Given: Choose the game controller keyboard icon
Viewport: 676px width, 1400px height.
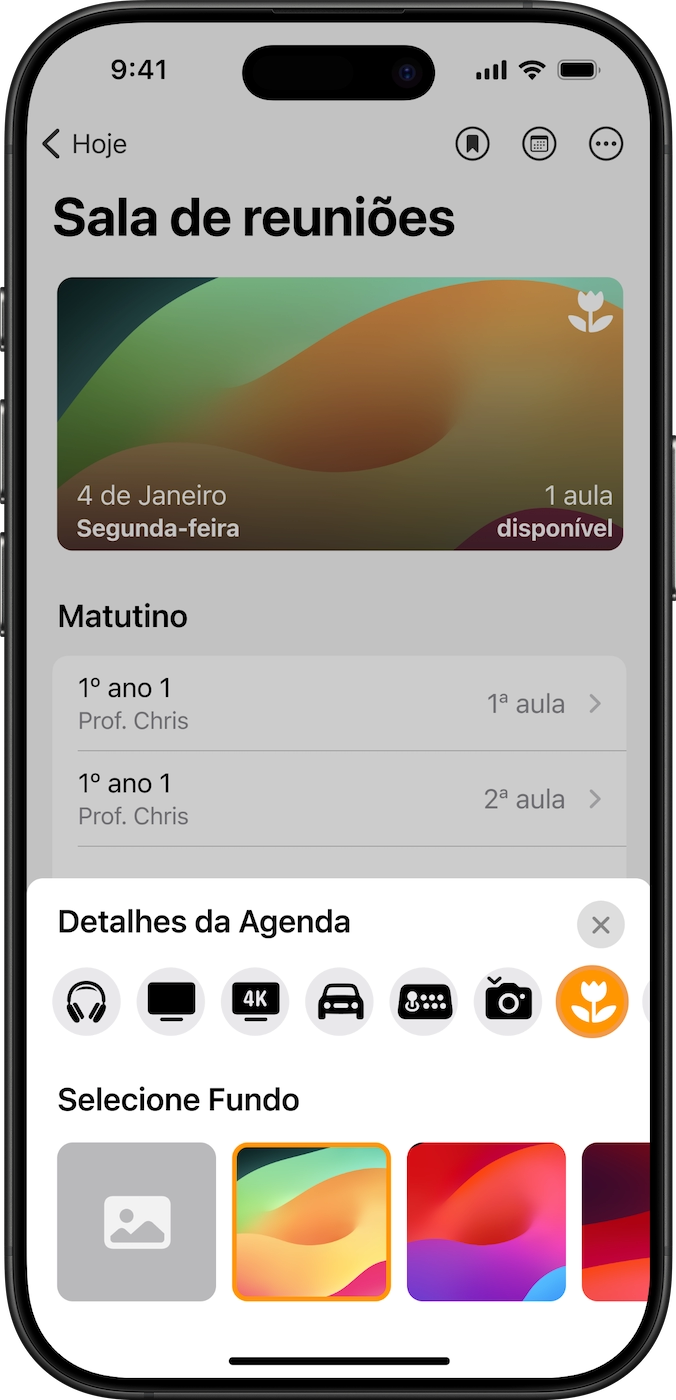Looking at the screenshot, I should coord(424,1001).
